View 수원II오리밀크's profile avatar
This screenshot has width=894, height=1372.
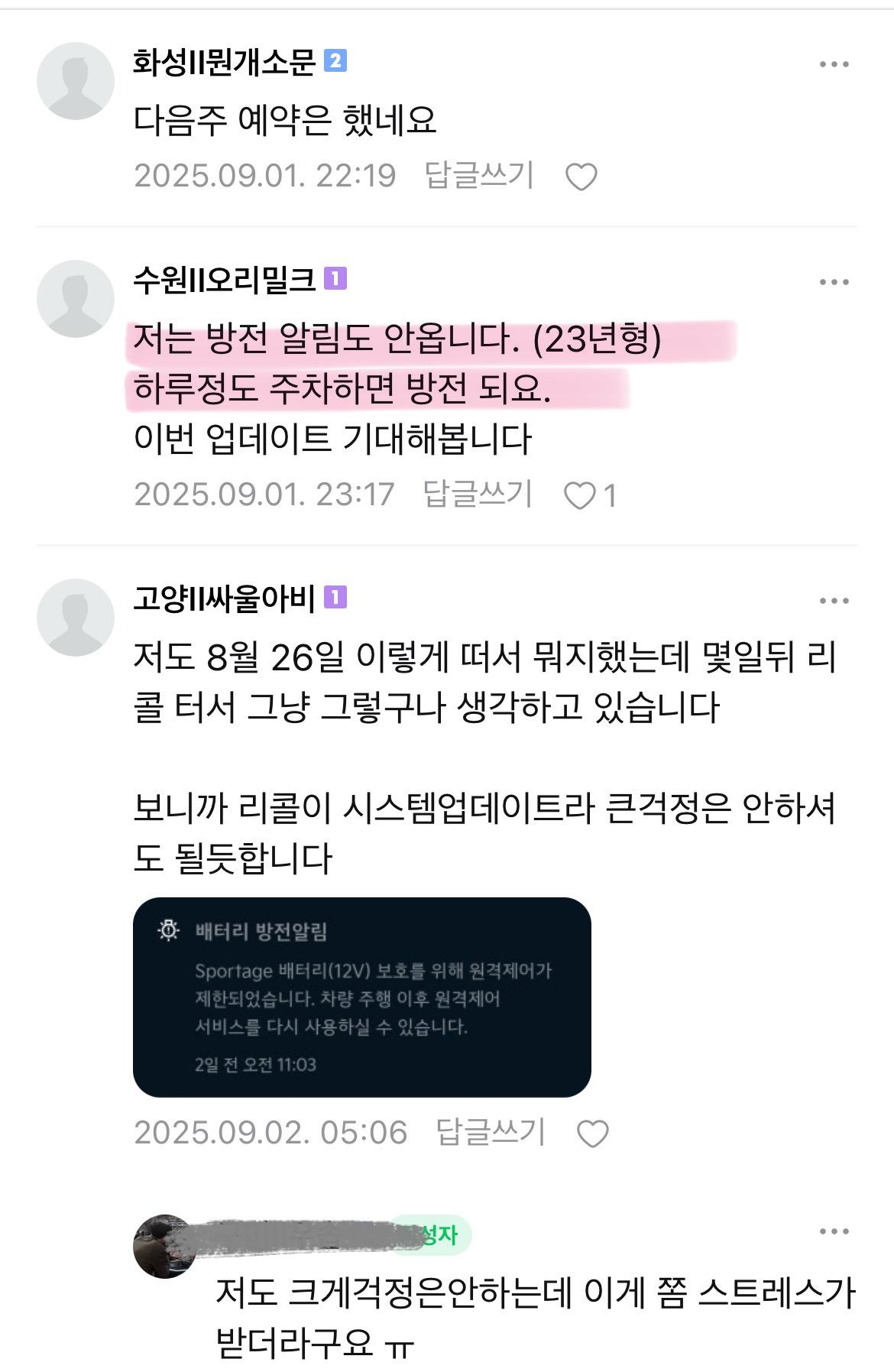tap(75, 299)
